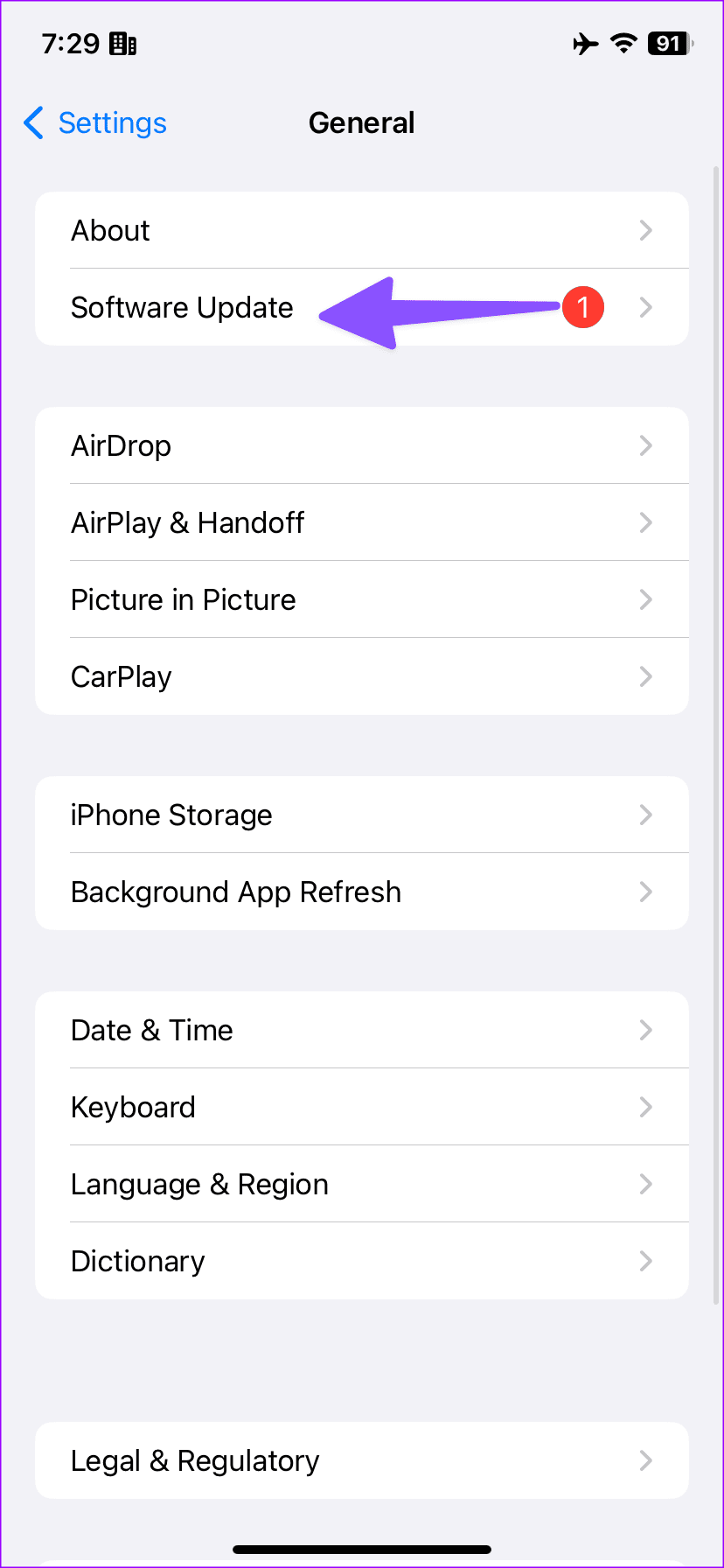Open Language & Region settings
Screen dimensions: 724x1568
[x=199, y=1184]
